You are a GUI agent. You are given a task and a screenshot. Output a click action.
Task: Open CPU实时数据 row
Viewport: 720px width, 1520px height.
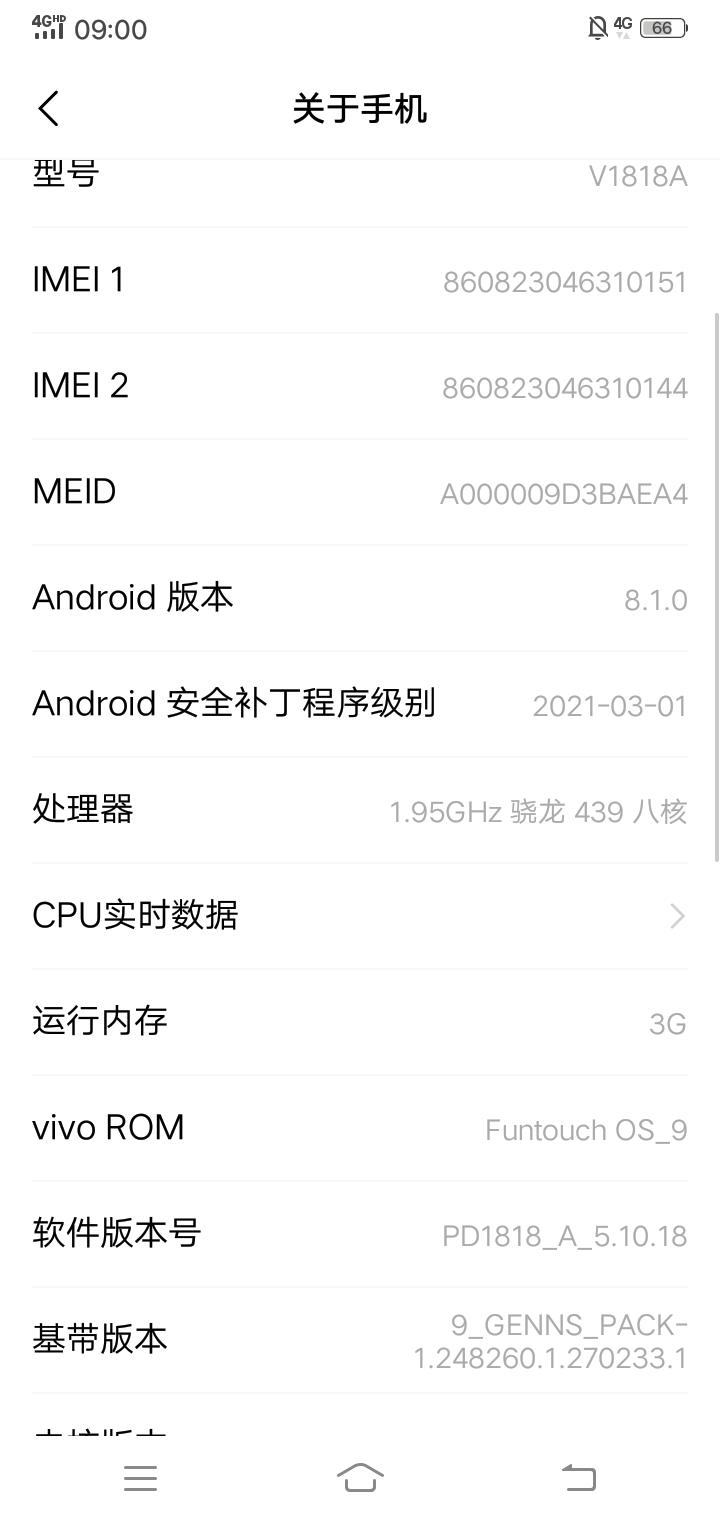point(360,915)
